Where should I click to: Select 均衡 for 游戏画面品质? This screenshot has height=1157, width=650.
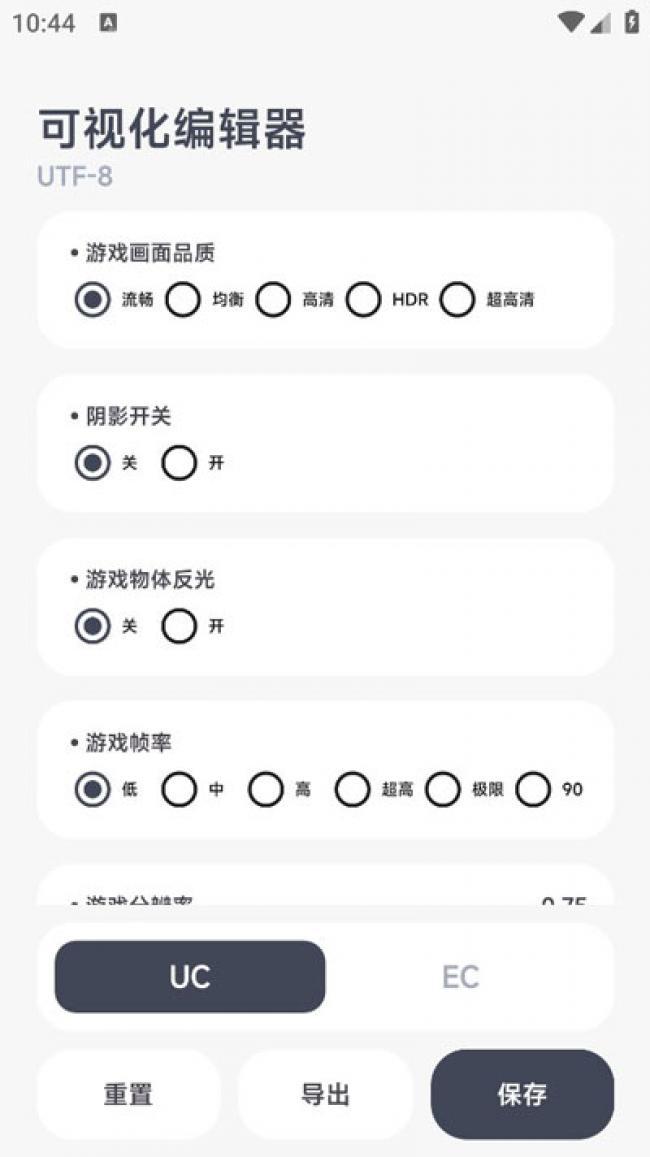pos(183,299)
